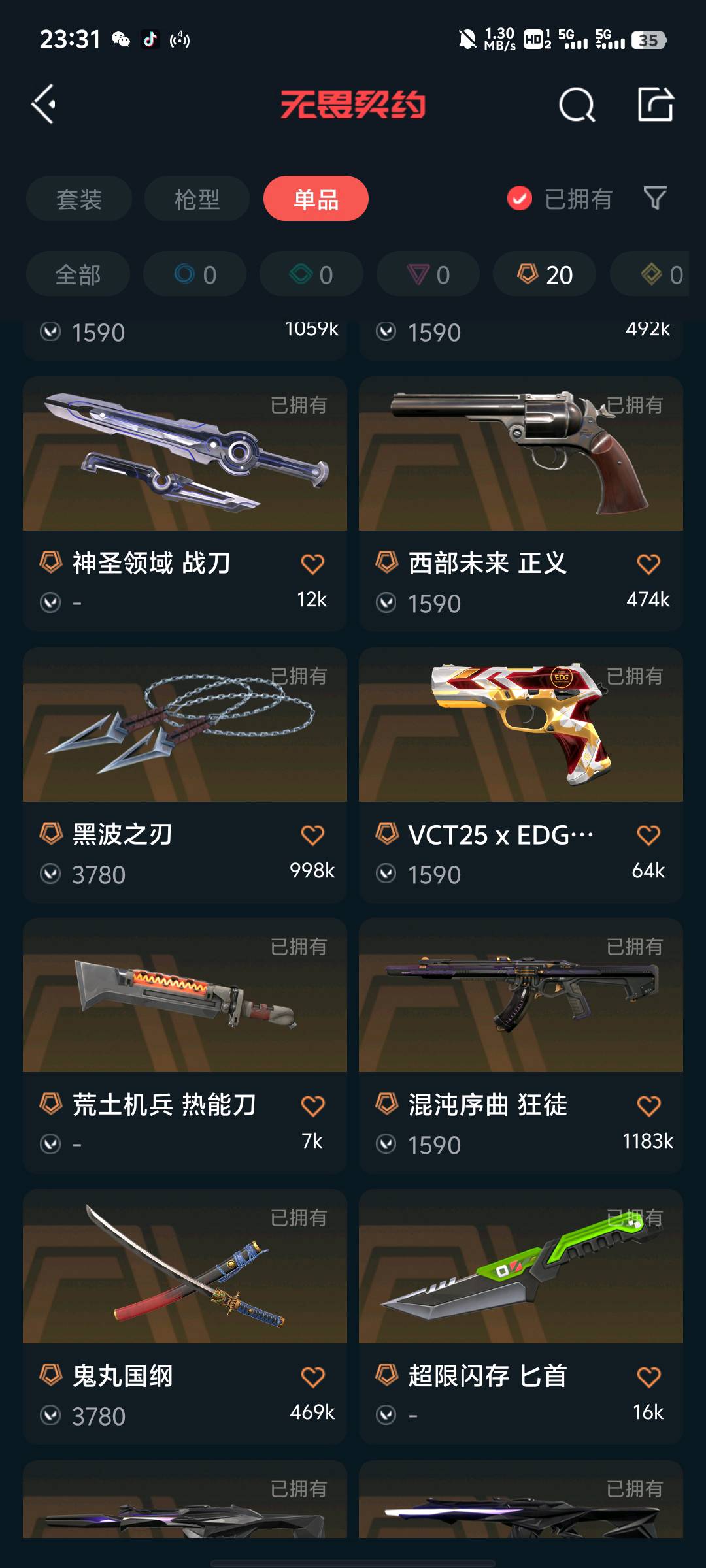706x1568 pixels.
Task: Tap the share icon in the header
Action: click(x=656, y=105)
